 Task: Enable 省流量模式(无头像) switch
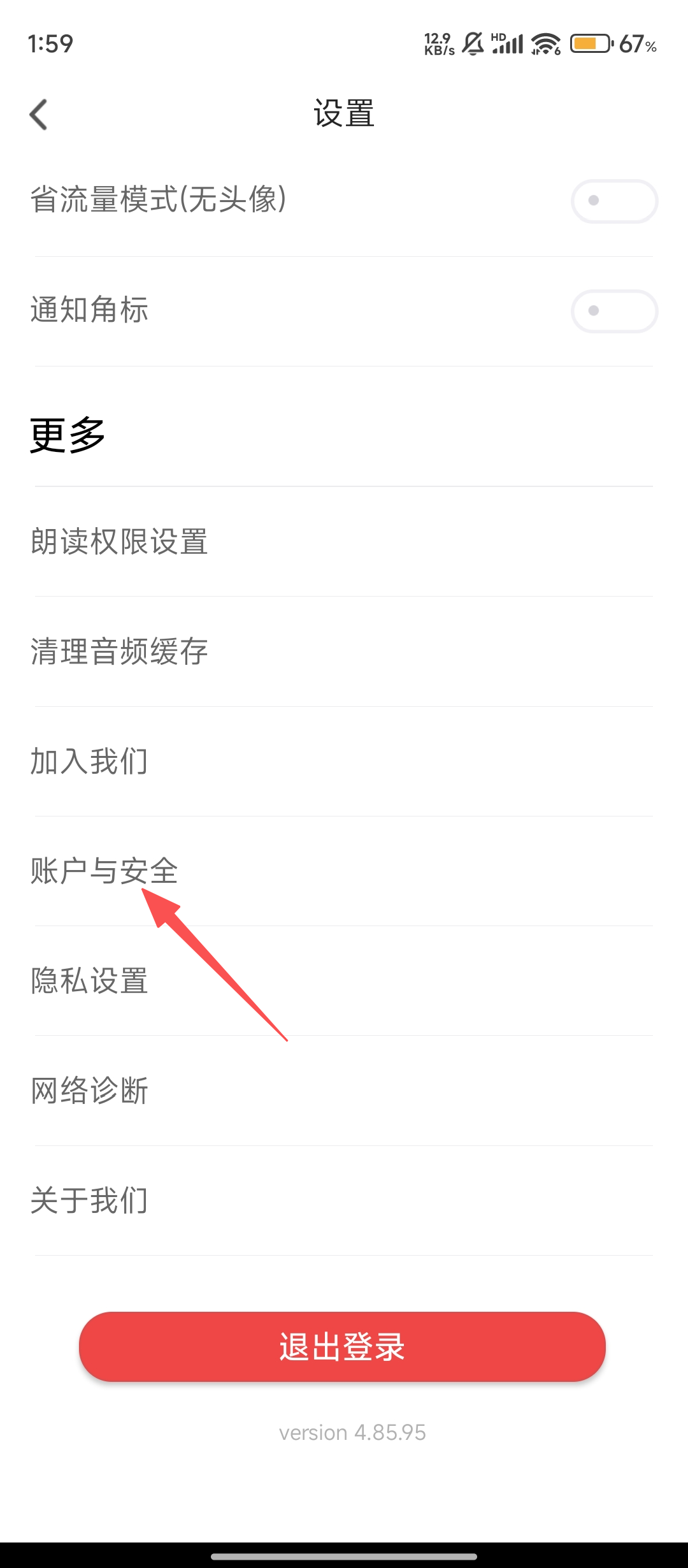point(614,201)
